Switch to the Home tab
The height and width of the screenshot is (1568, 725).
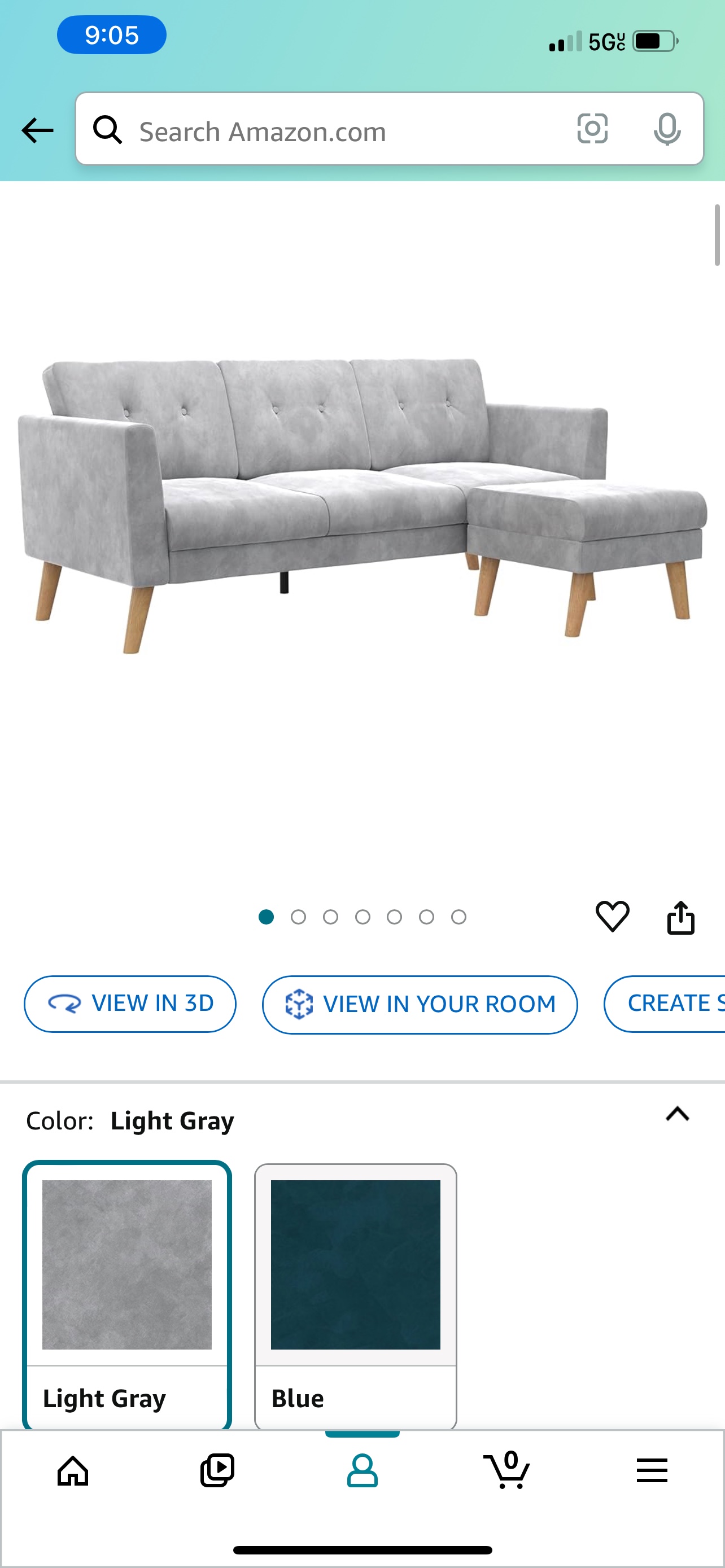coord(73,1471)
